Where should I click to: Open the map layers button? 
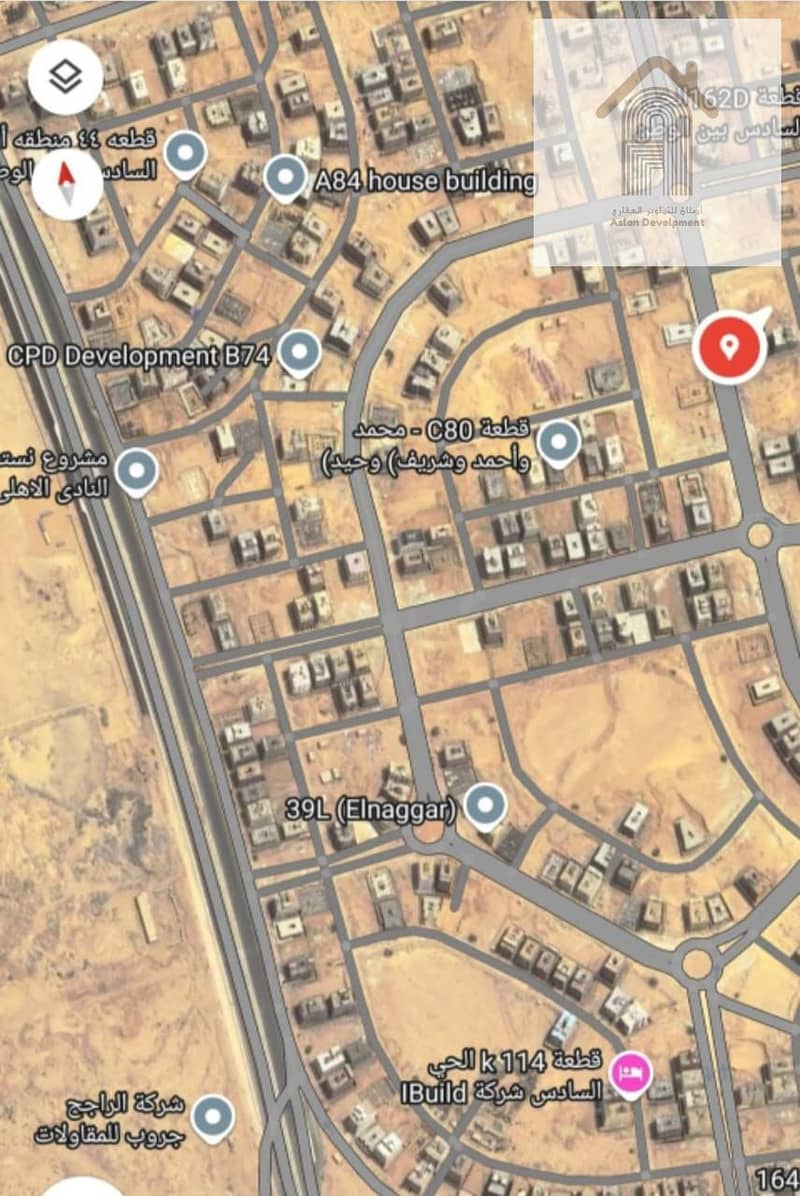point(66,79)
